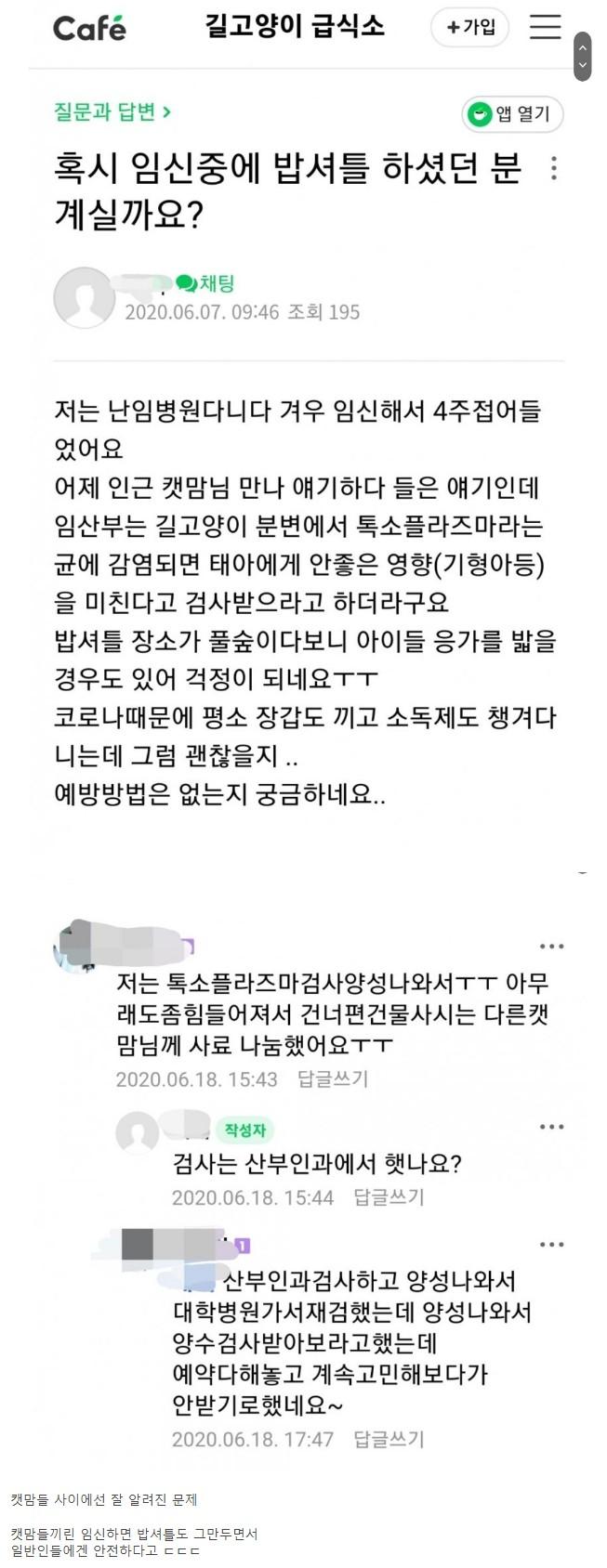The image size is (607, 1568).
Task: Open the author's profile picture
Action: pyautogui.click(x=84, y=297)
